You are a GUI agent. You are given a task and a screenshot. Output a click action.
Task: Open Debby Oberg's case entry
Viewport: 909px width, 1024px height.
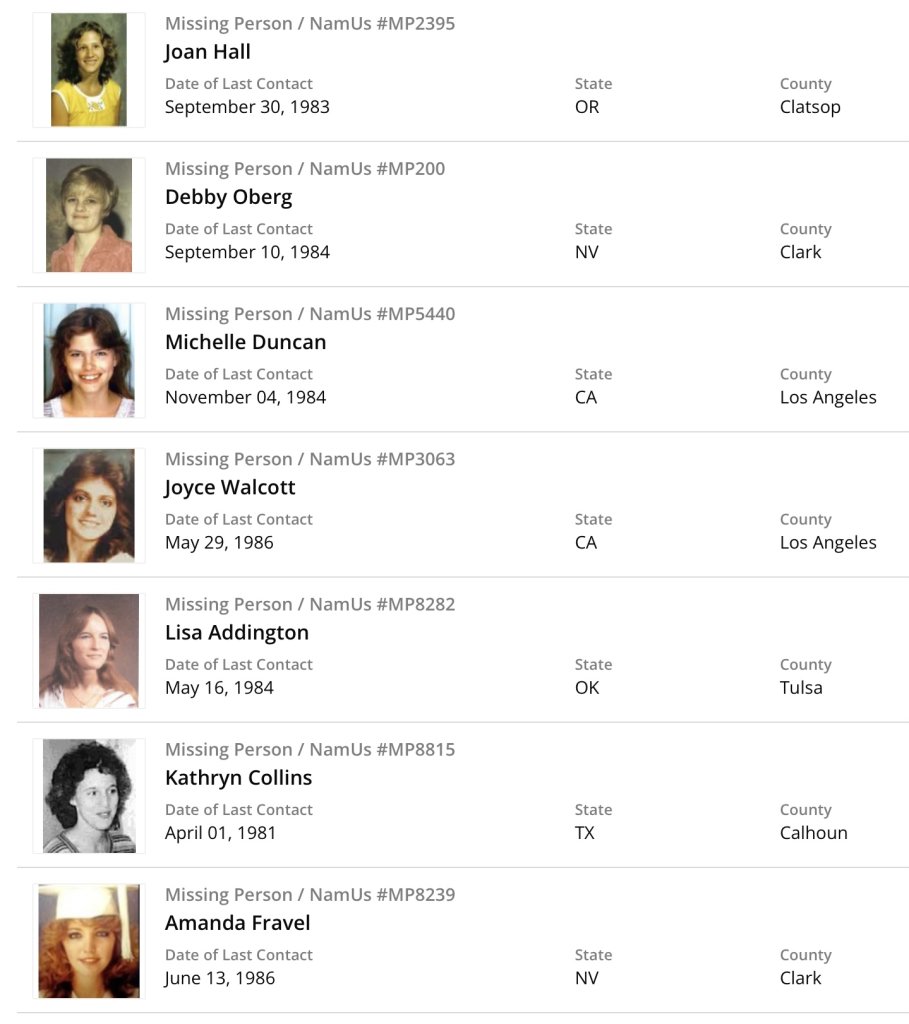228,197
